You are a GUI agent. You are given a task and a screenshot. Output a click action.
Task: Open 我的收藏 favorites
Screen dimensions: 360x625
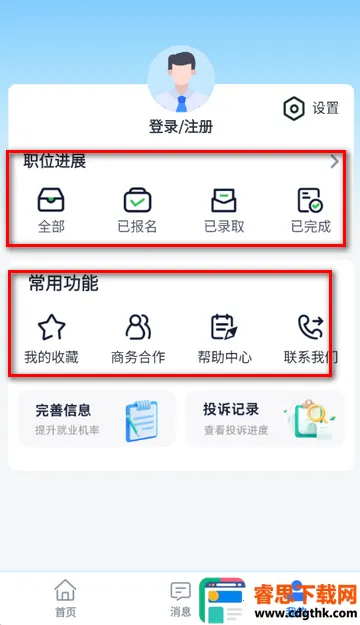tap(51, 339)
